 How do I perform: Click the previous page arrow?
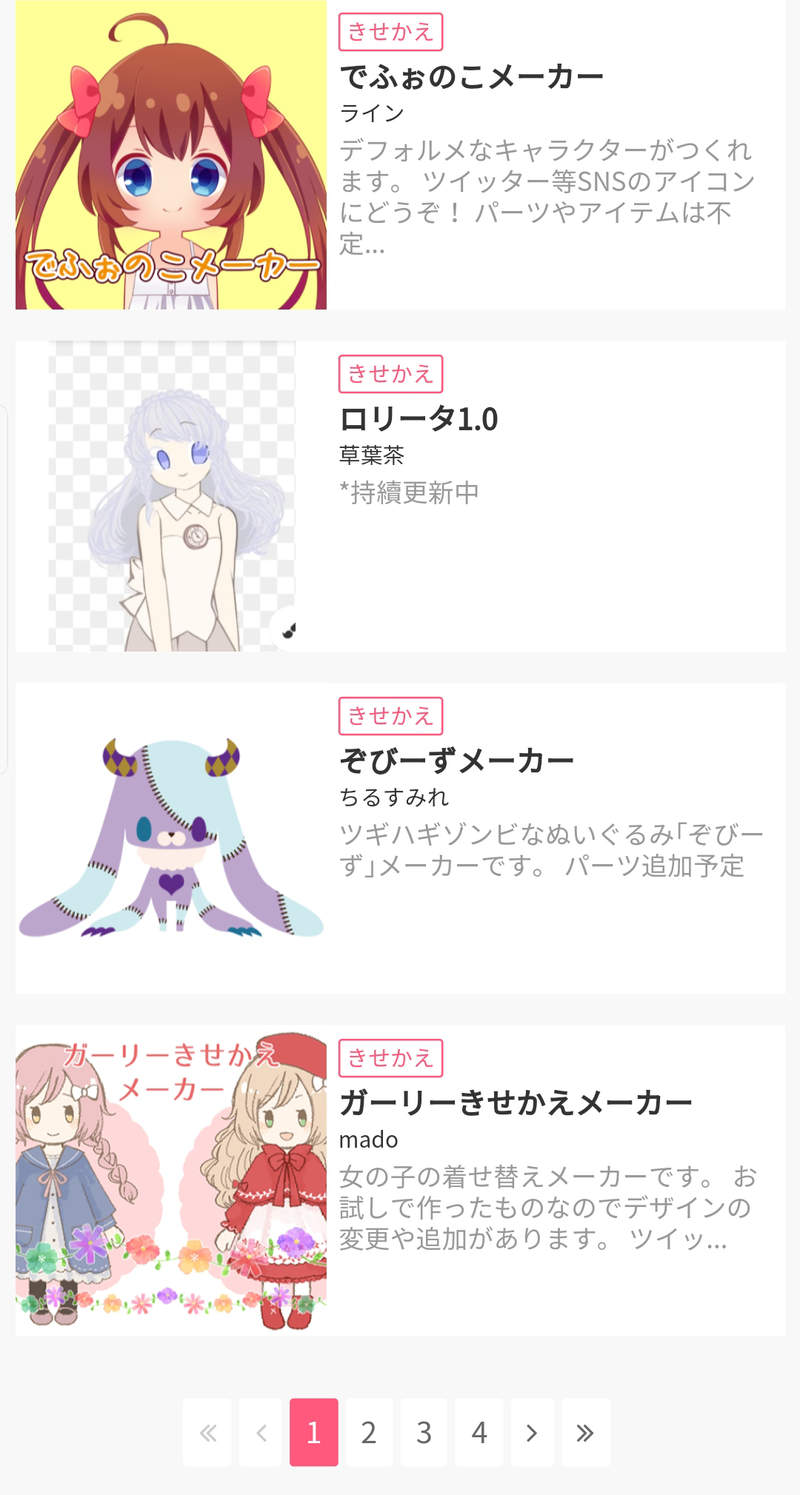260,1430
